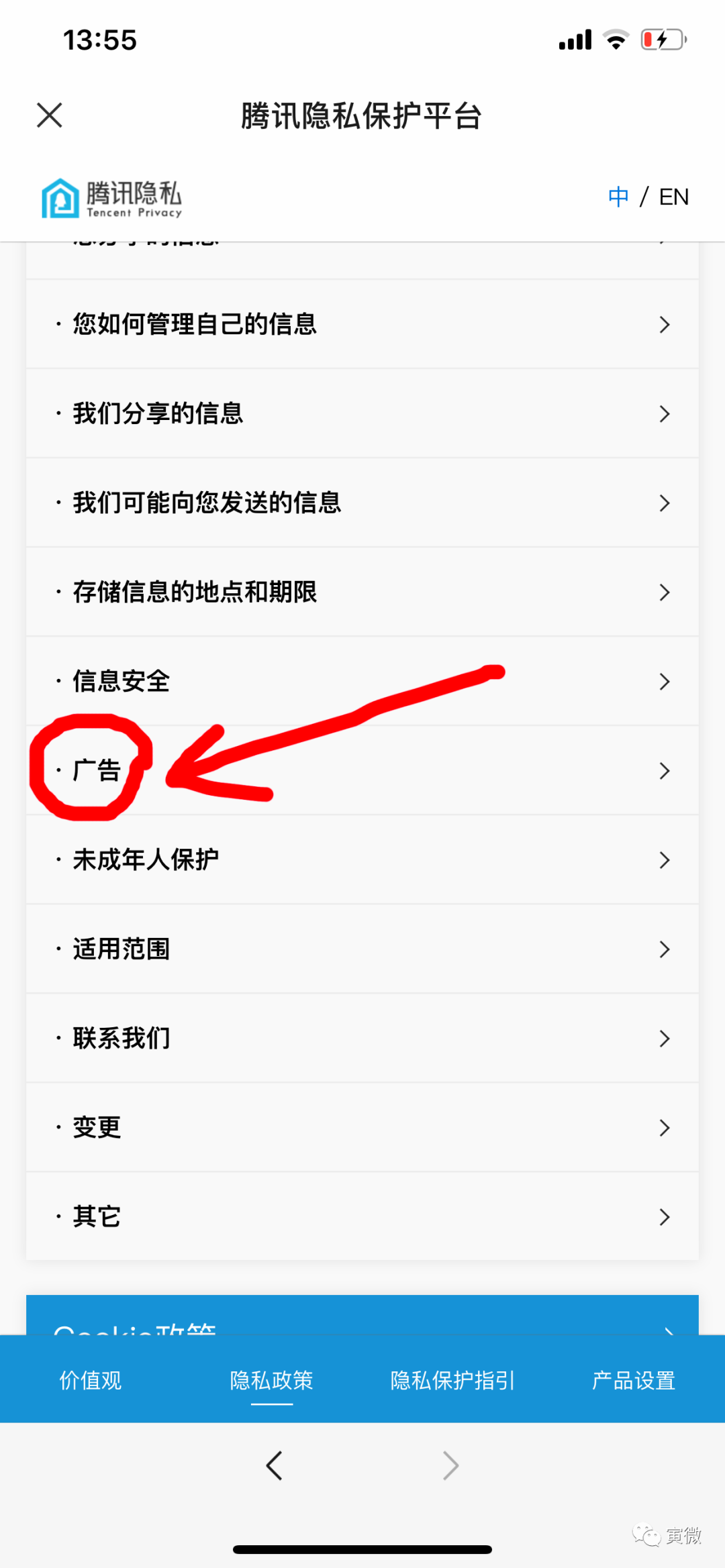The width and height of the screenshot is (725, 1568).
Task: Open 未成年人保护 section
Action: click(362, 859)
